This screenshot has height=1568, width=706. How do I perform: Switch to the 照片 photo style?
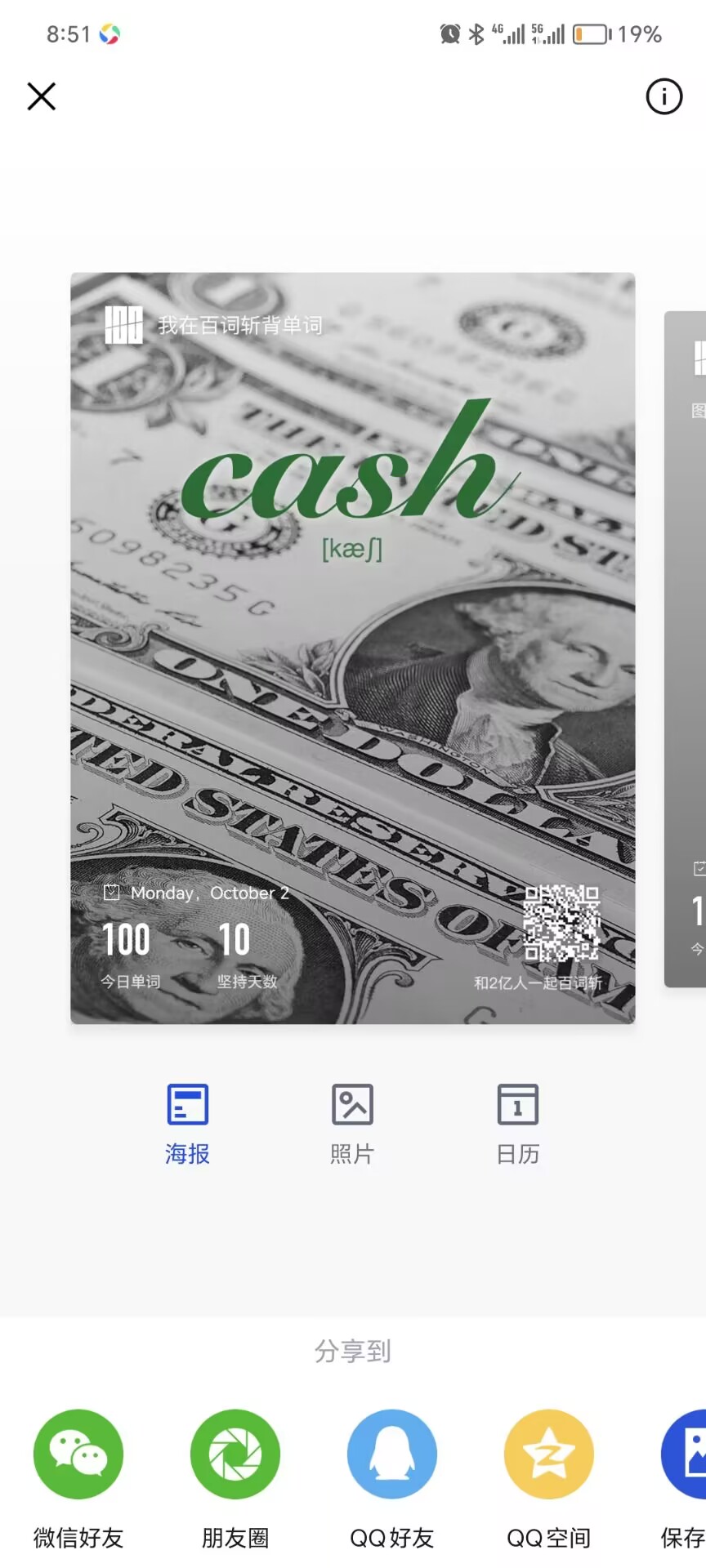353,1125
